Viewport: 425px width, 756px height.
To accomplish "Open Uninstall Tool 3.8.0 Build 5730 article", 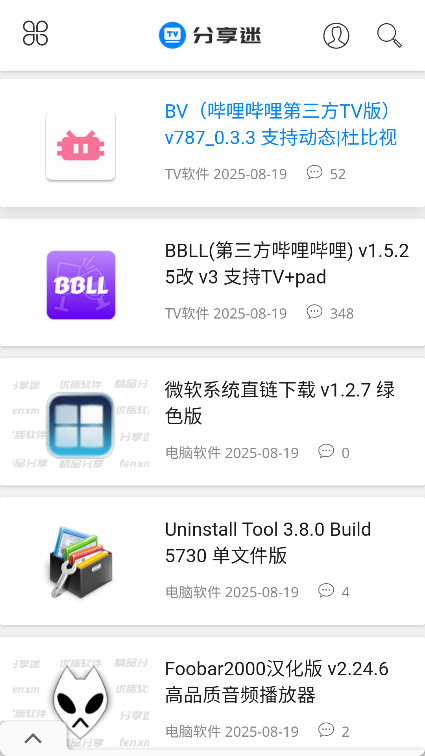I will (x=268, y=542).
